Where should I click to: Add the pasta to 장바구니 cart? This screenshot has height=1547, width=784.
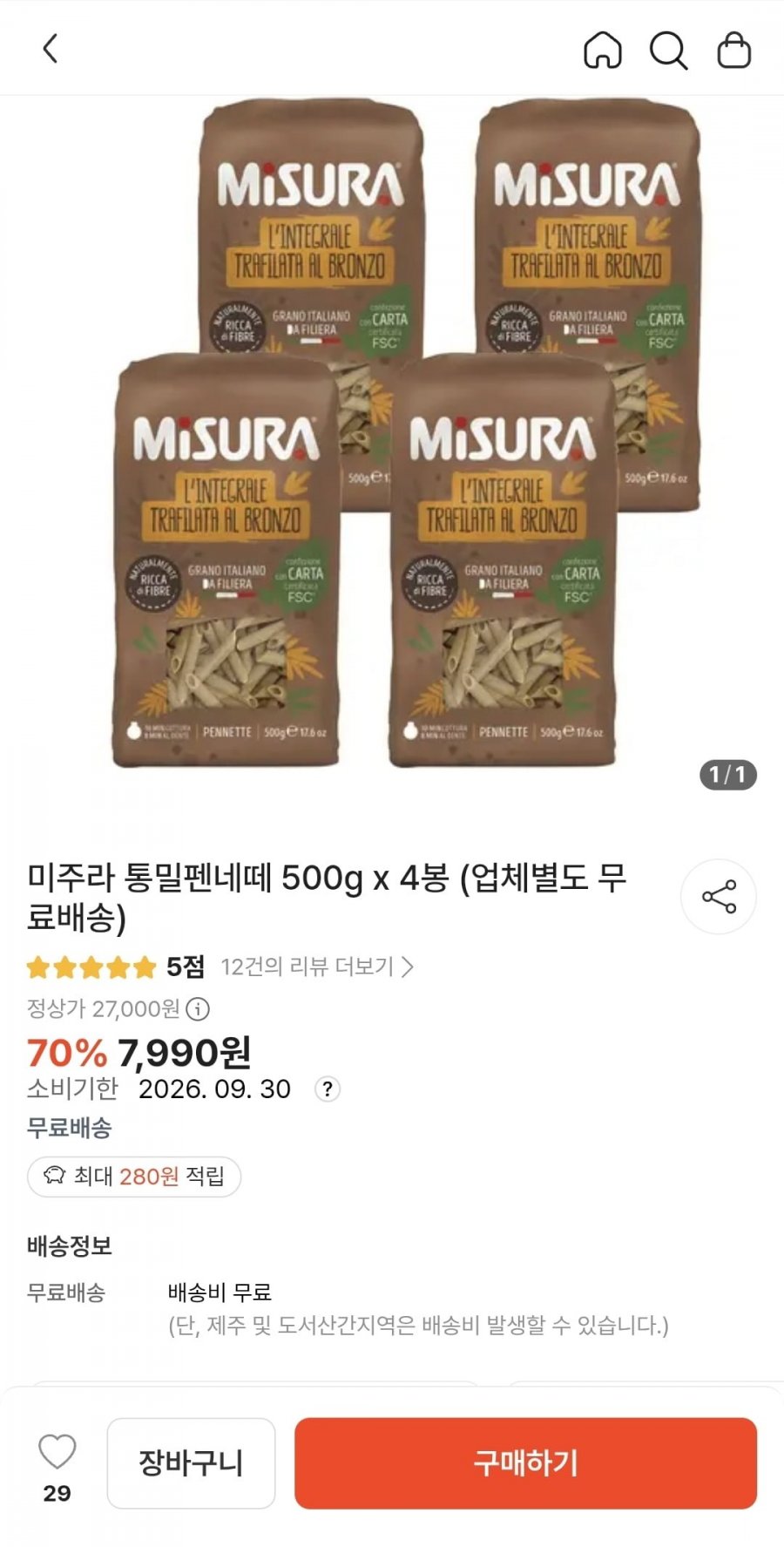[191, 1462]
